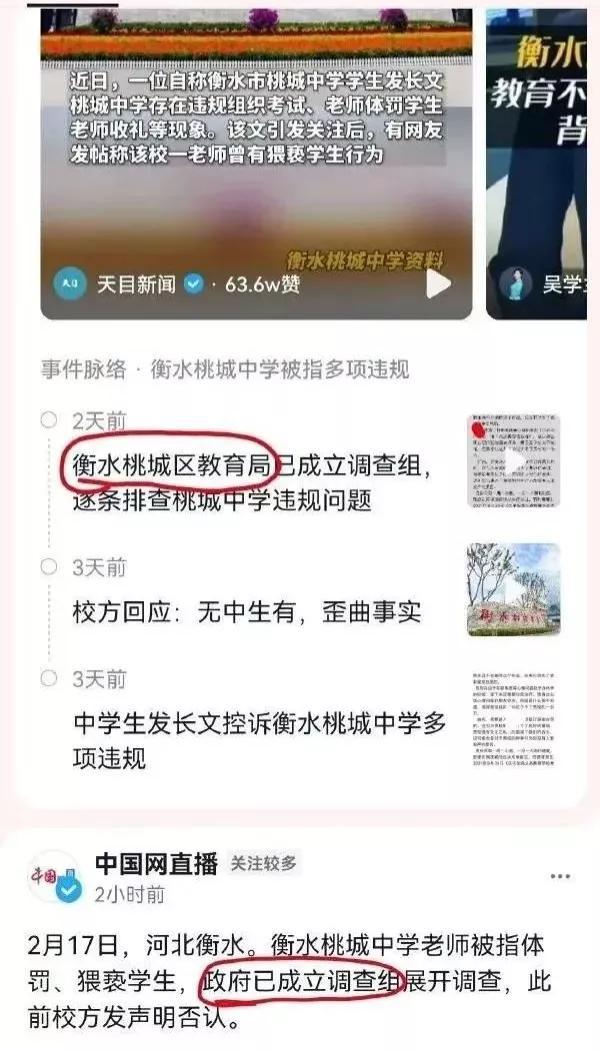Play the 天目新闻 video
The height and width of the screenshot is (1051, 600).
coord(438,285)
